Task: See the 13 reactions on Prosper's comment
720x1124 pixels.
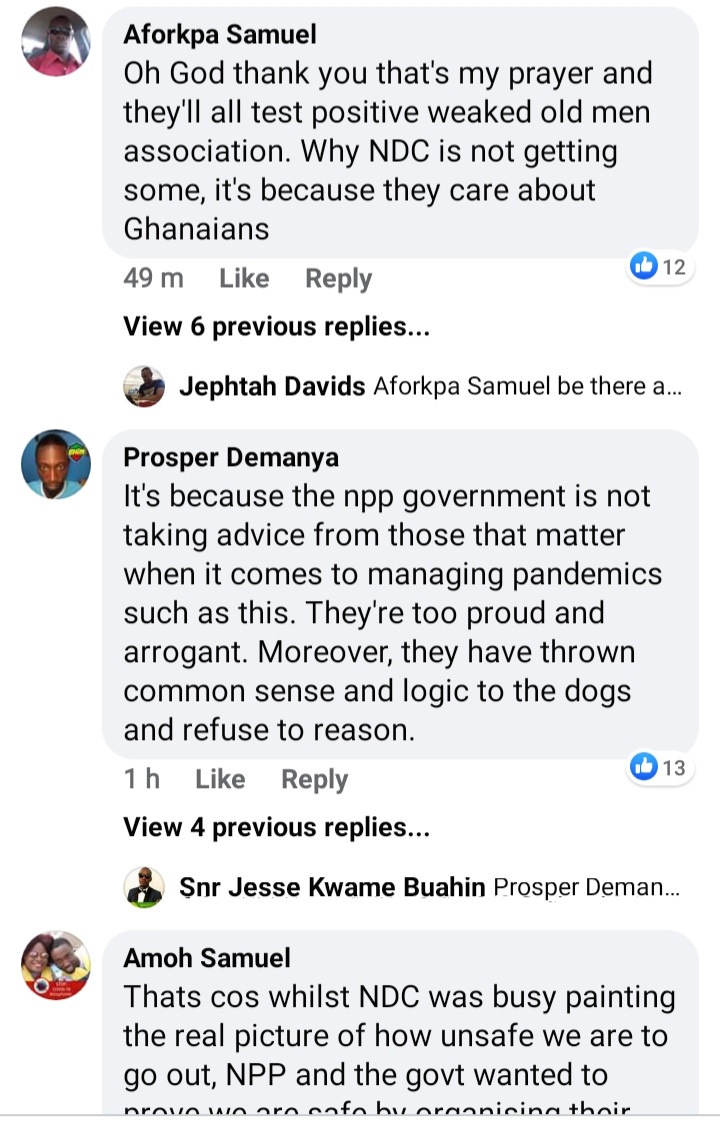Action: coord(659,767)
